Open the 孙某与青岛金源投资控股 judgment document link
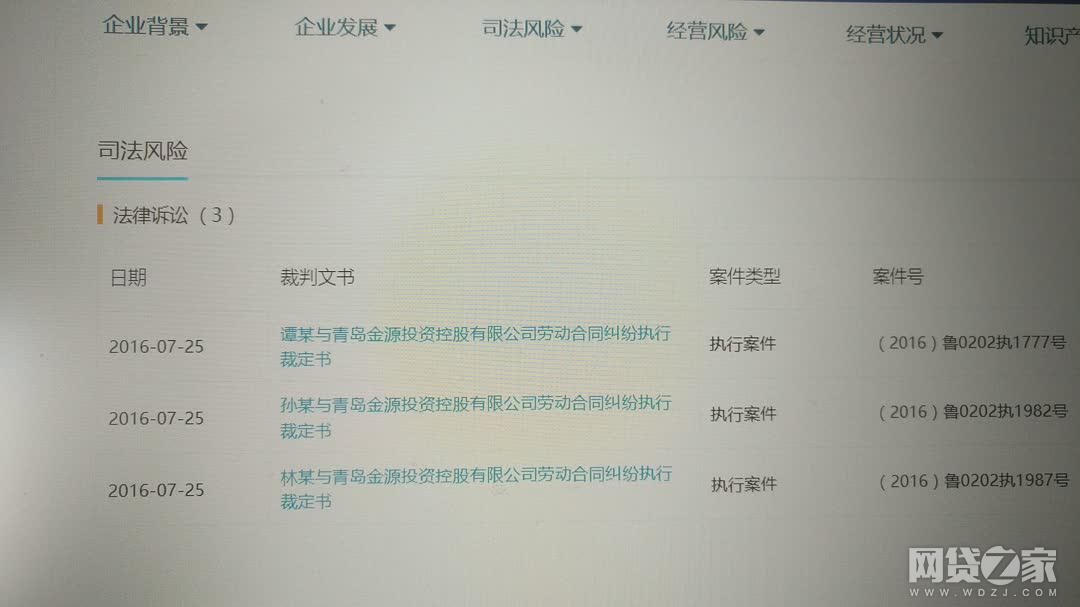Screen dimensions: 1080x607 (474, 405)
